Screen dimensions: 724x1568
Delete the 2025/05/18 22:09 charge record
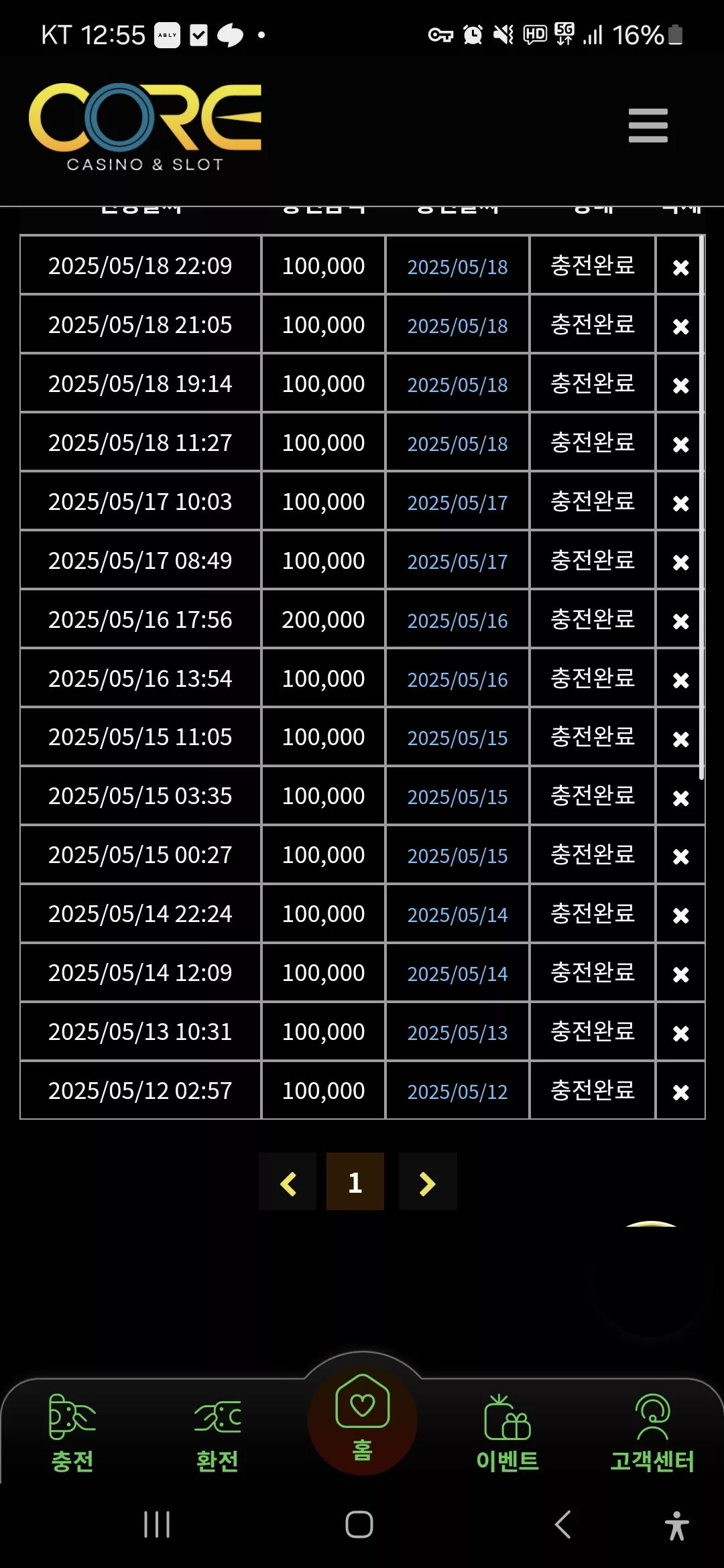tap(680, 267)
